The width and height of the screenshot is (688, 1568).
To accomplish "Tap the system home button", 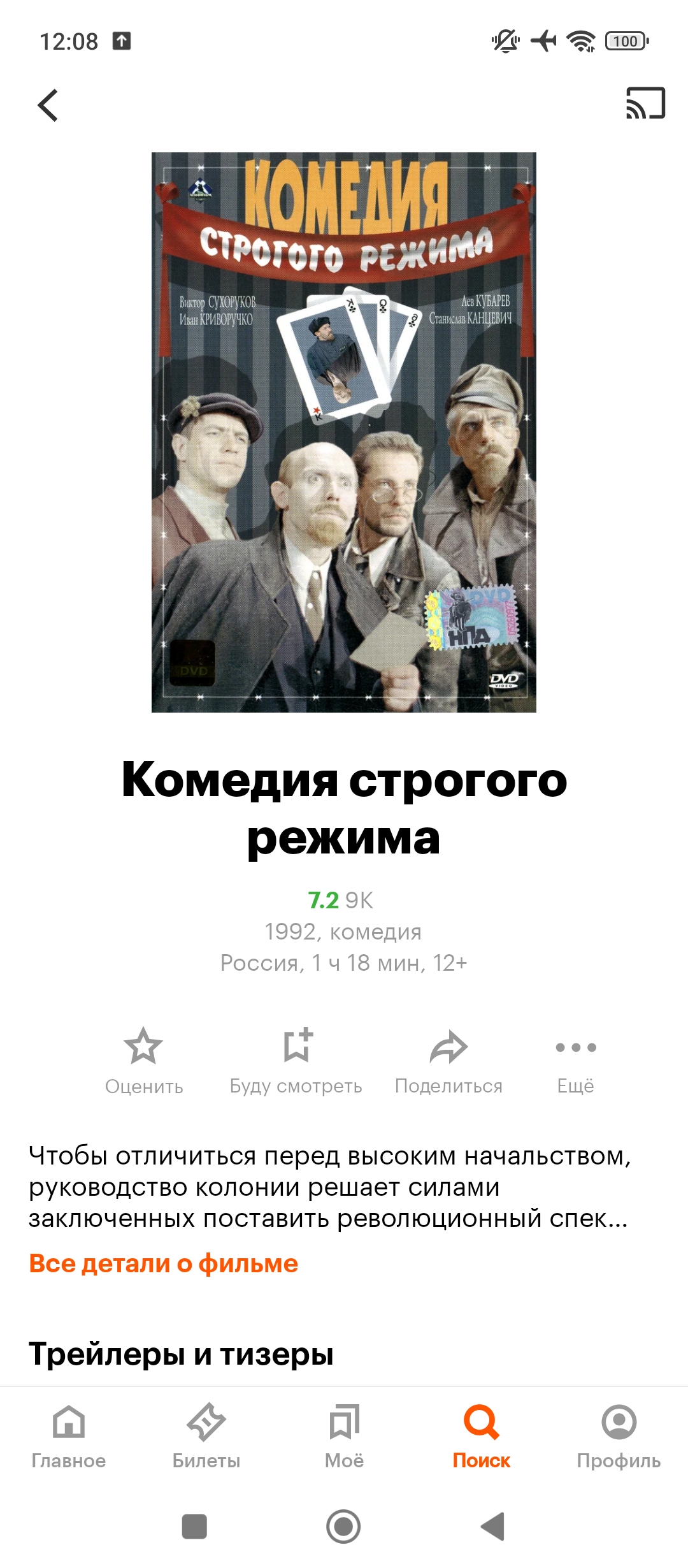I will pos(343,1527).
